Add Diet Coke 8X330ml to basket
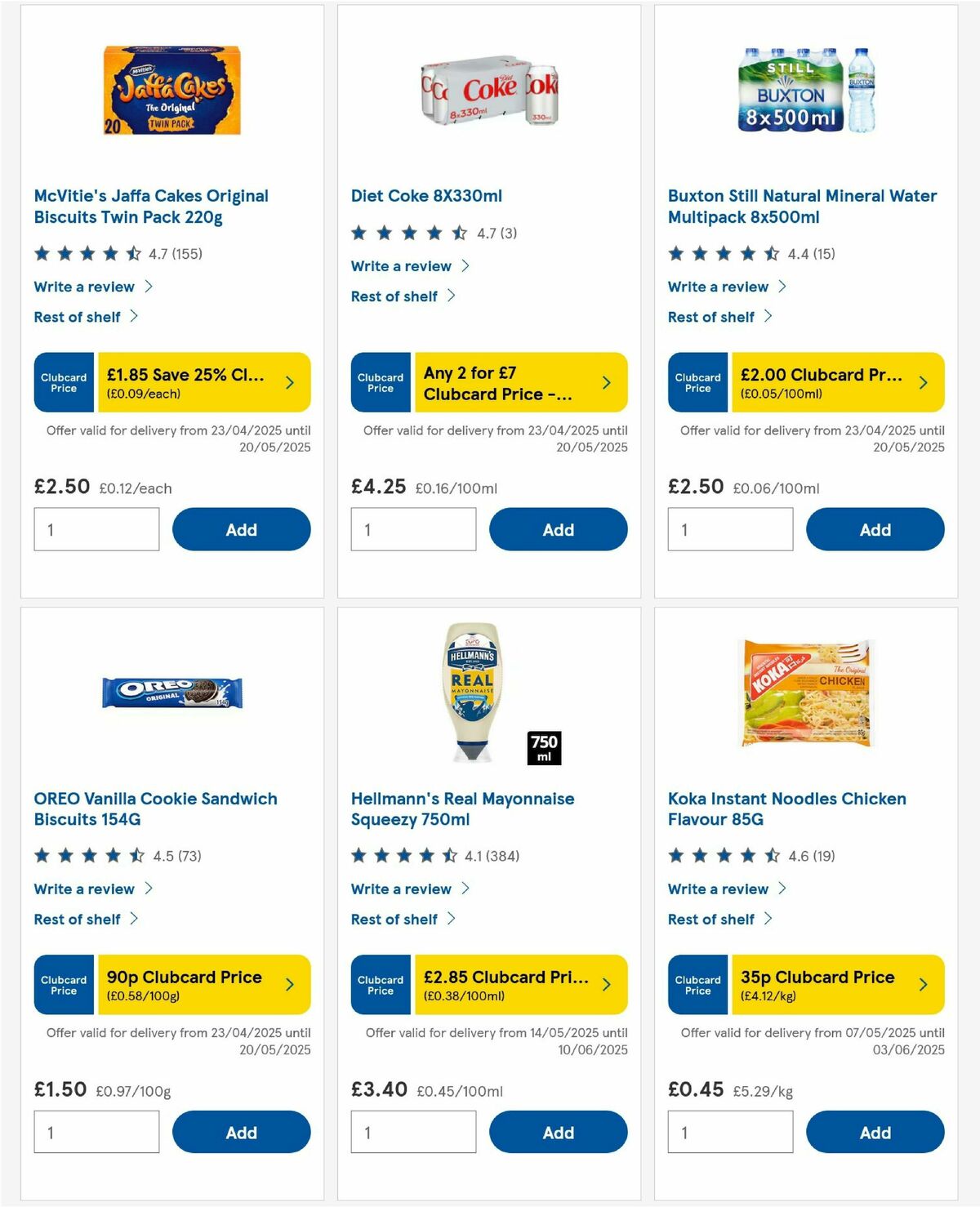Screen dimensions: 980x1207 click(558, 529)
